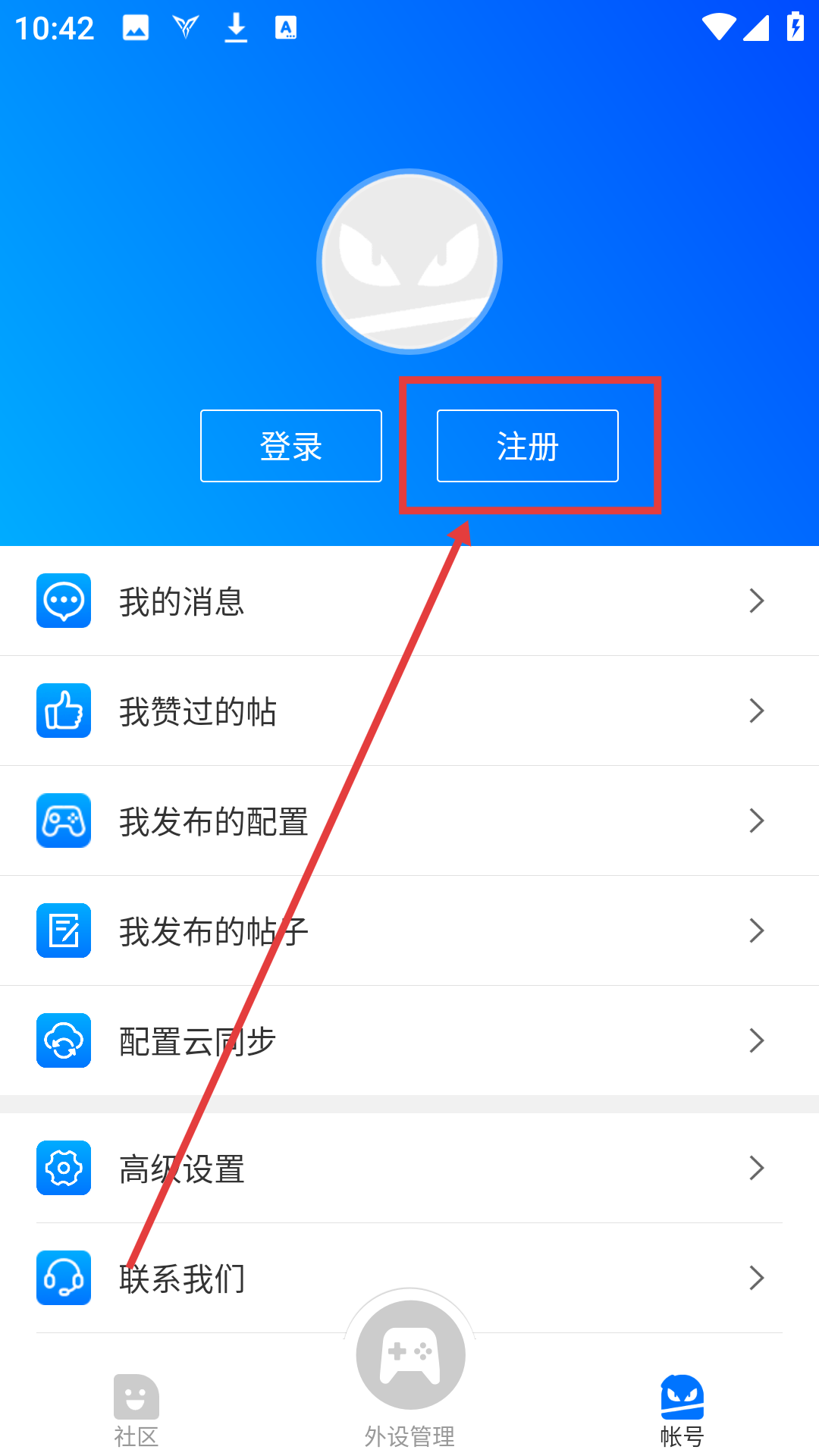Open 我发布的配置 row
The image size is (819, 1456).
[409, 821]
